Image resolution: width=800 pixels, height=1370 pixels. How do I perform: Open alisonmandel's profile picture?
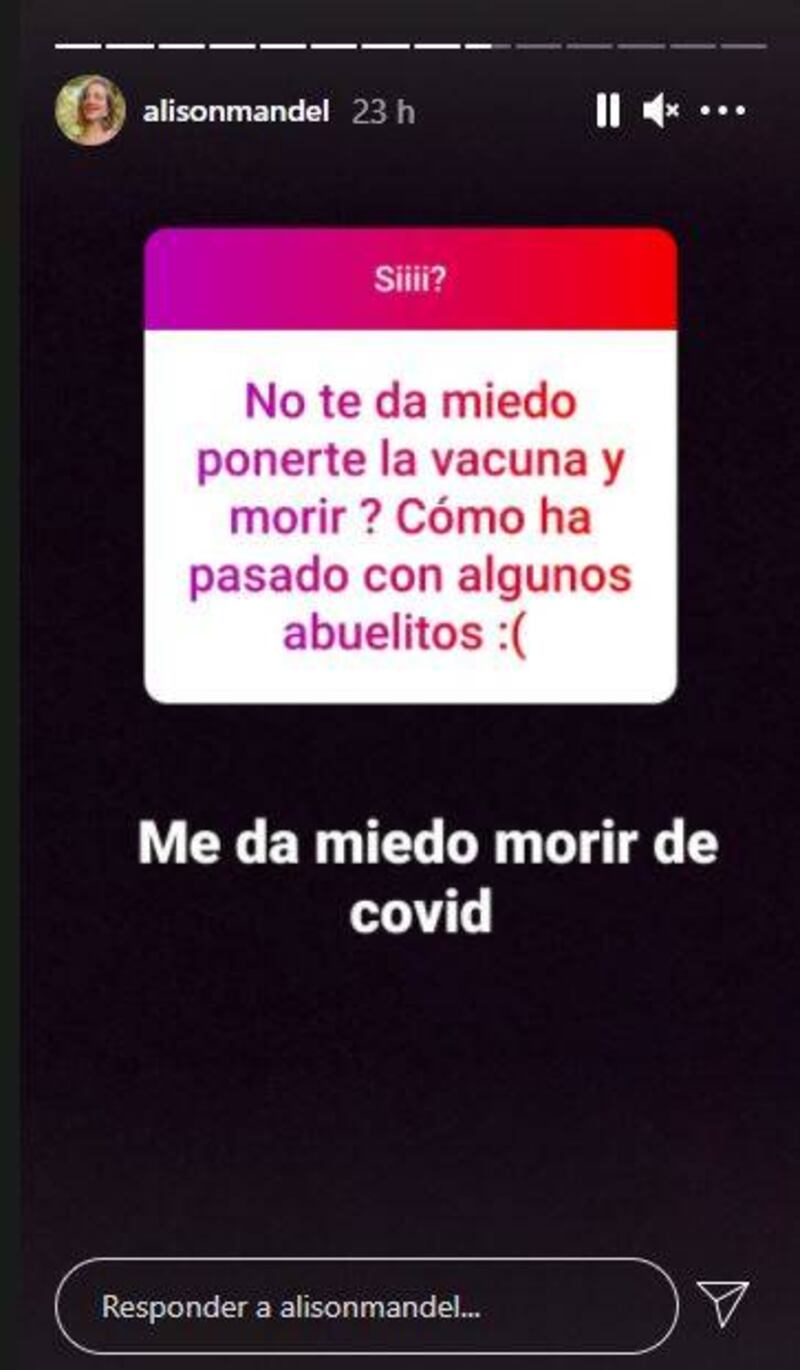tap(90, 111)
